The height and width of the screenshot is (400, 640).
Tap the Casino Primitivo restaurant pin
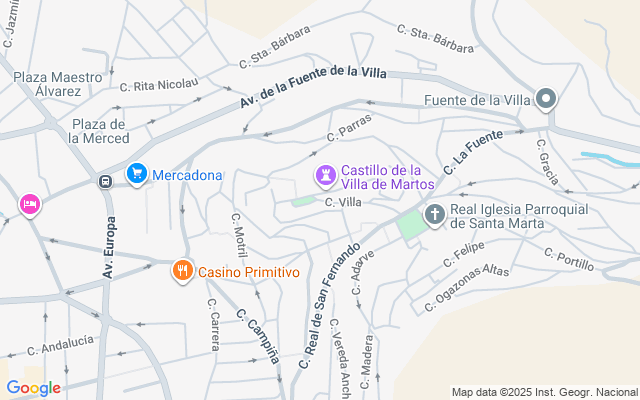point(182,270)
